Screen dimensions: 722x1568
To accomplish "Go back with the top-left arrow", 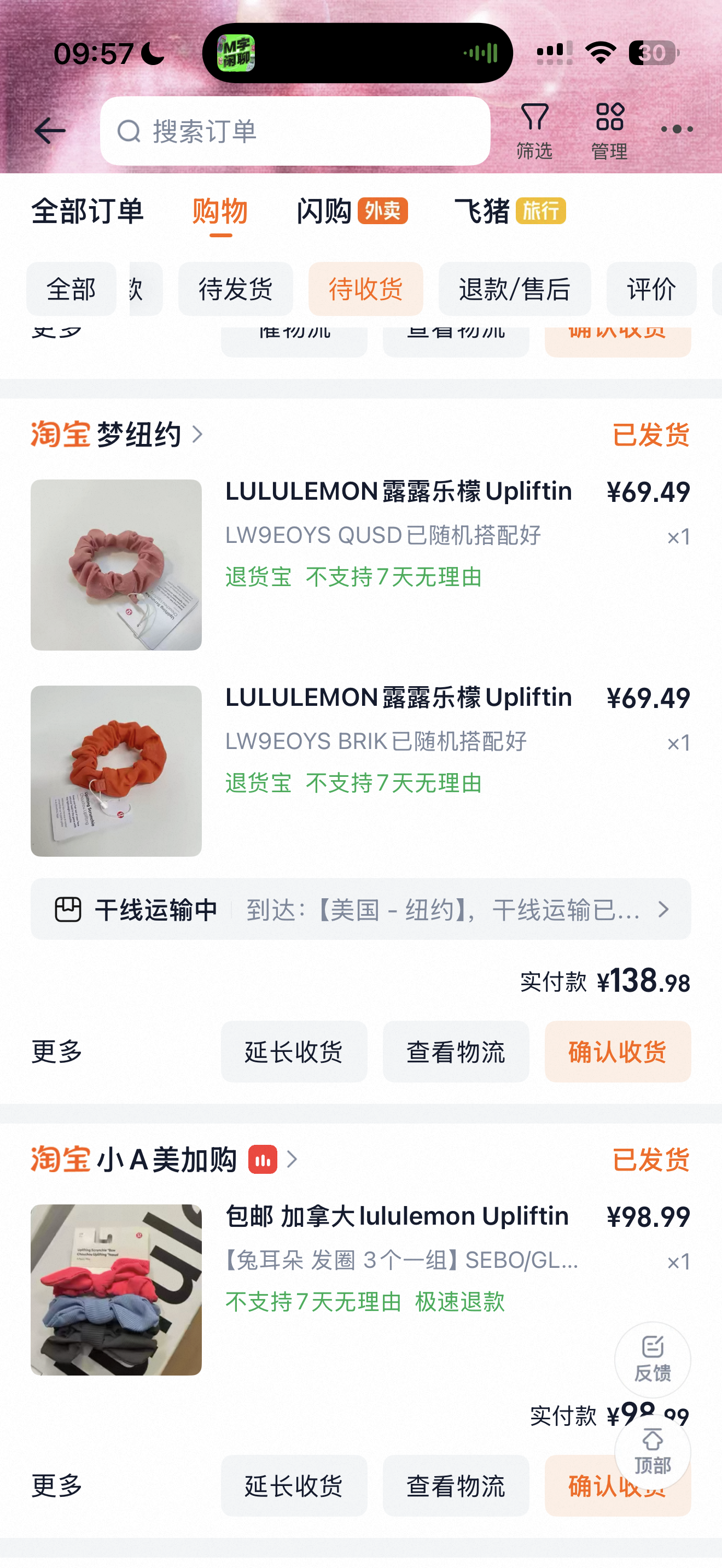I will tap(49, 131).
